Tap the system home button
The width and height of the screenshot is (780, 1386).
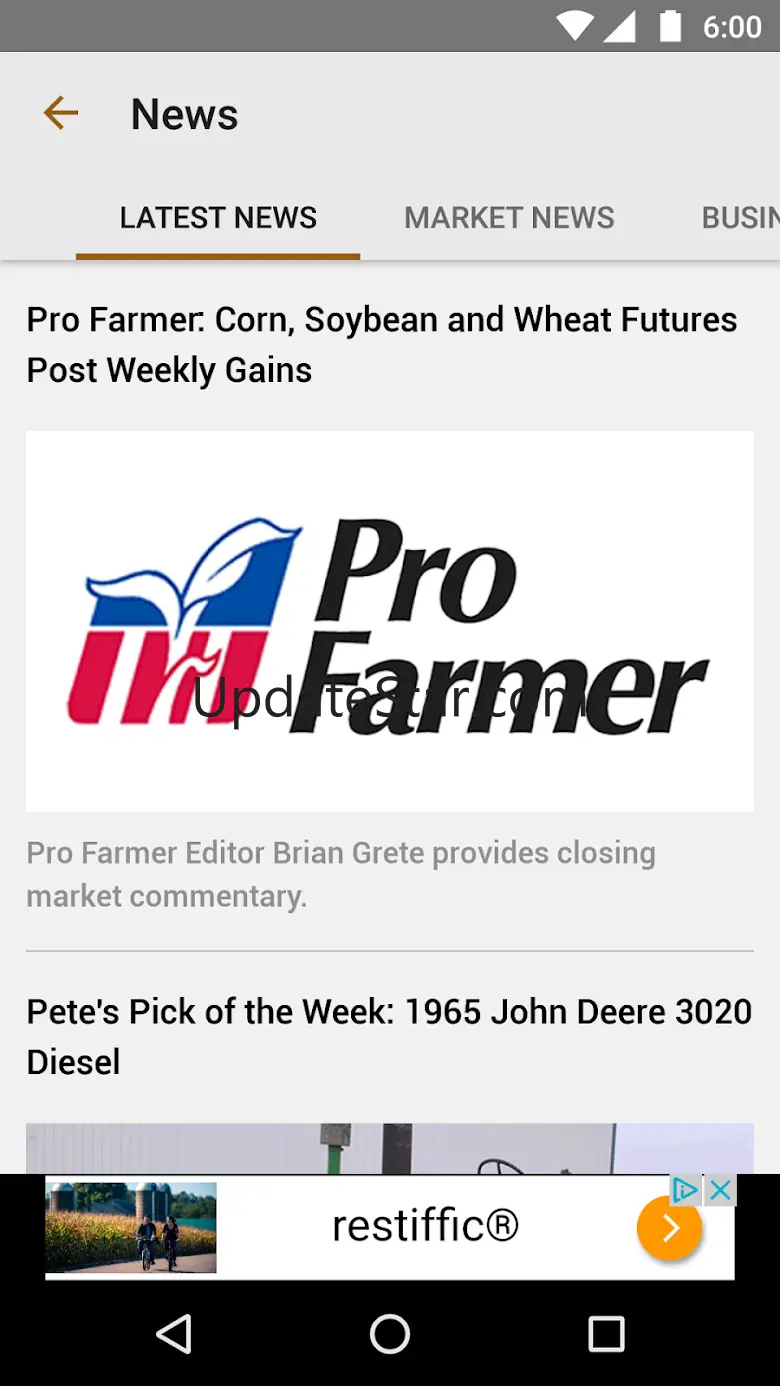point(390,1334)
